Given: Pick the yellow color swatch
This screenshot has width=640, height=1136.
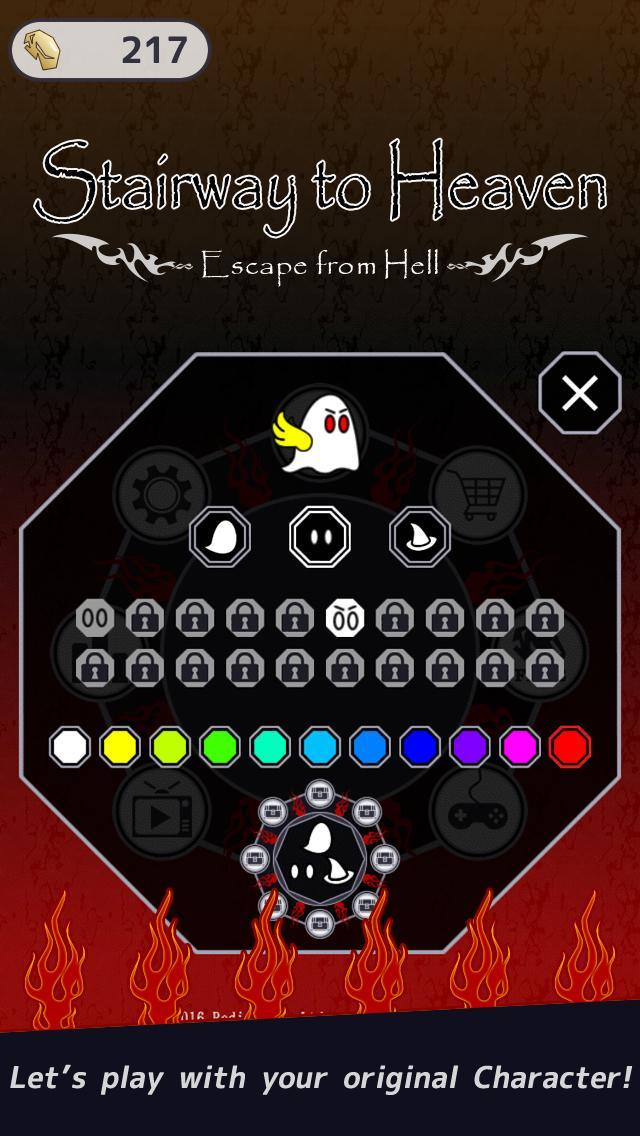Looking at the screenshot, I should [120, 747].
